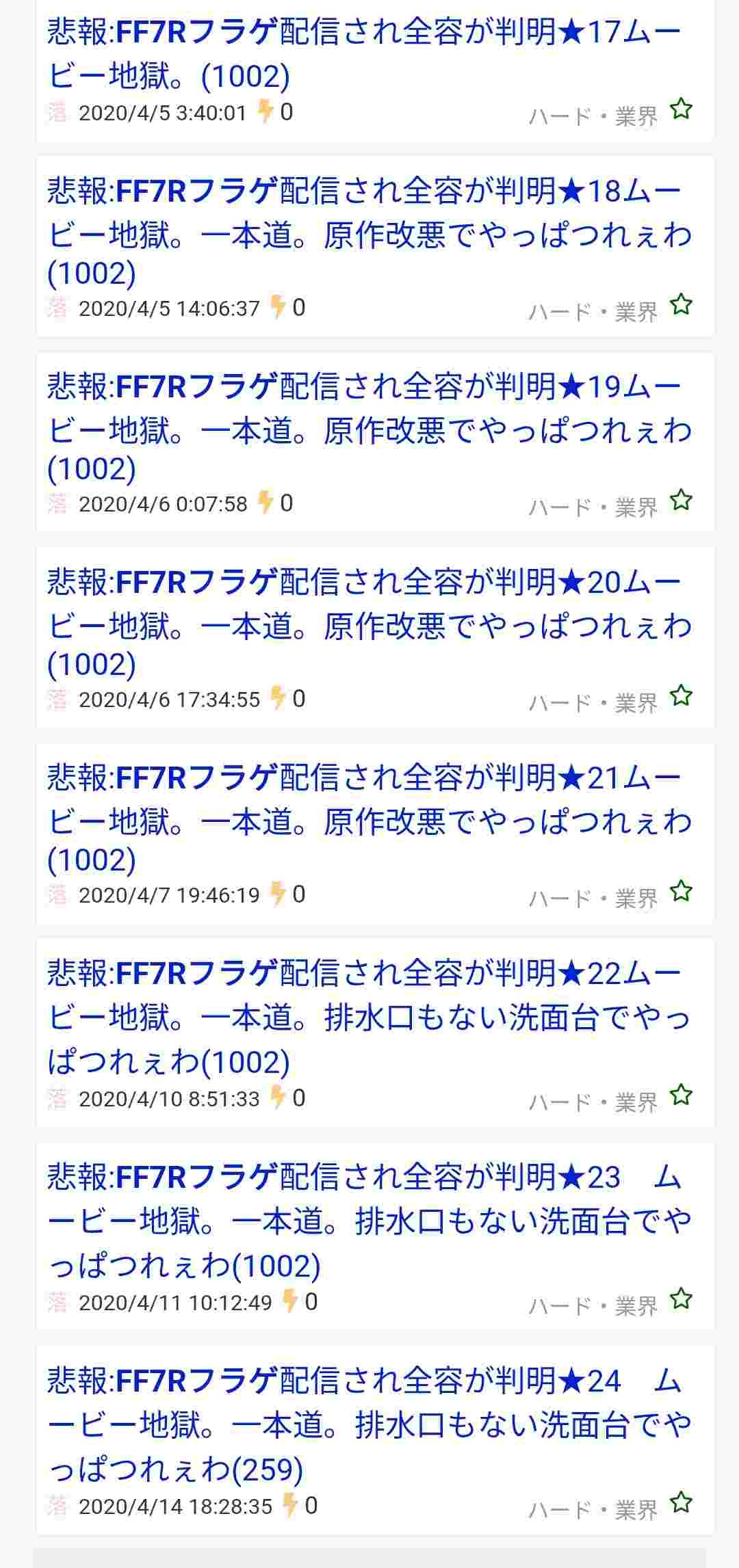Star the thread dated 2020/4/5 14:06:37

pos(681,305)
